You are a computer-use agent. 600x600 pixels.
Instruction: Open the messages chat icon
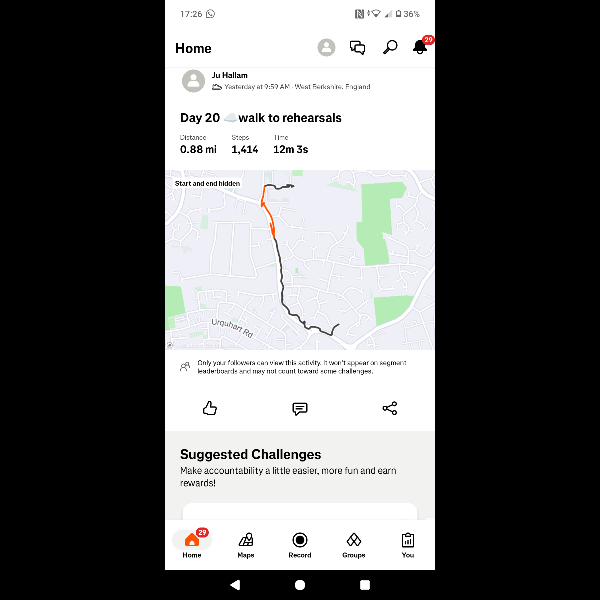click(357, 47)
